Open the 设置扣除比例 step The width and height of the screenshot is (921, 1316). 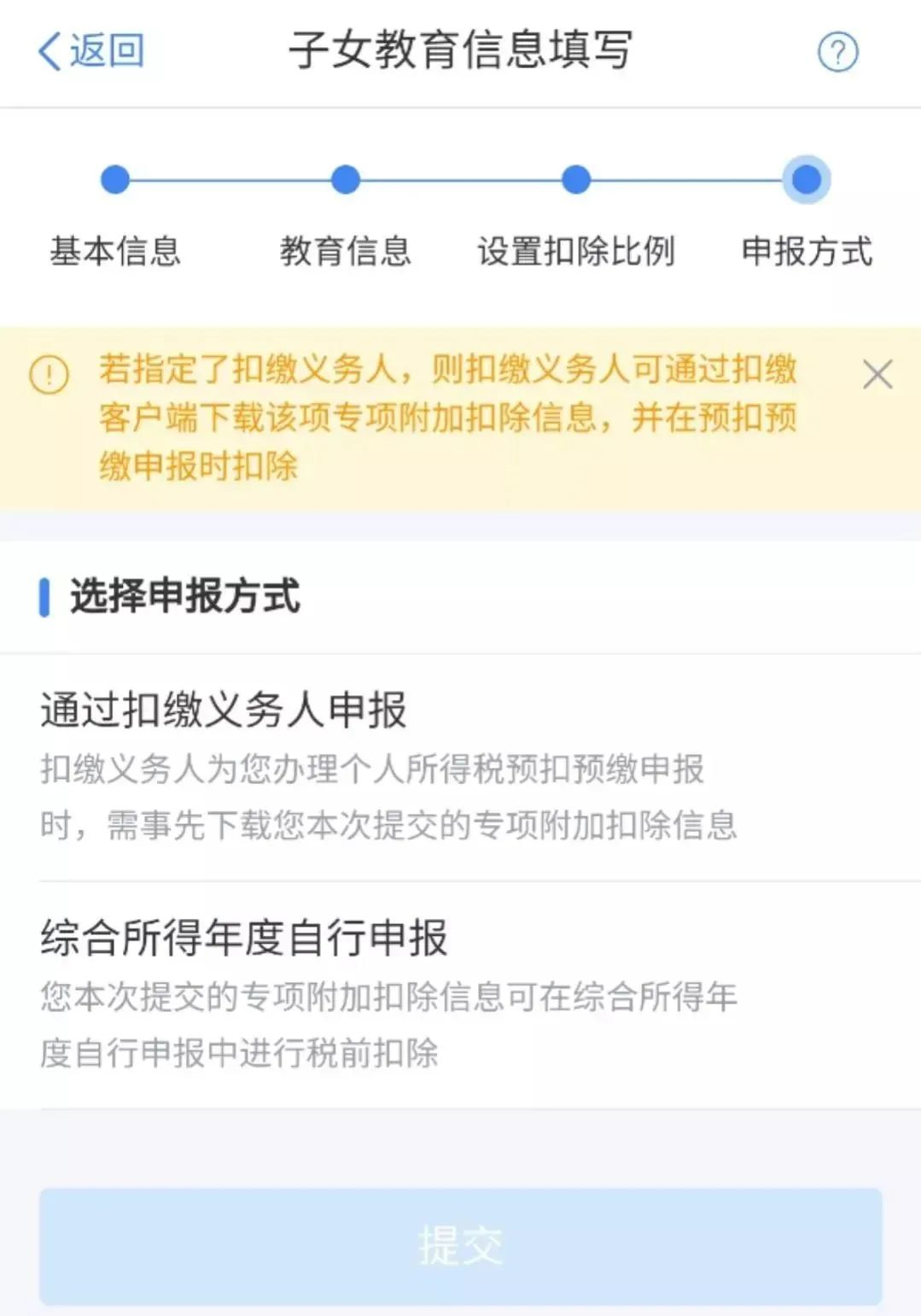pos(575,250)
